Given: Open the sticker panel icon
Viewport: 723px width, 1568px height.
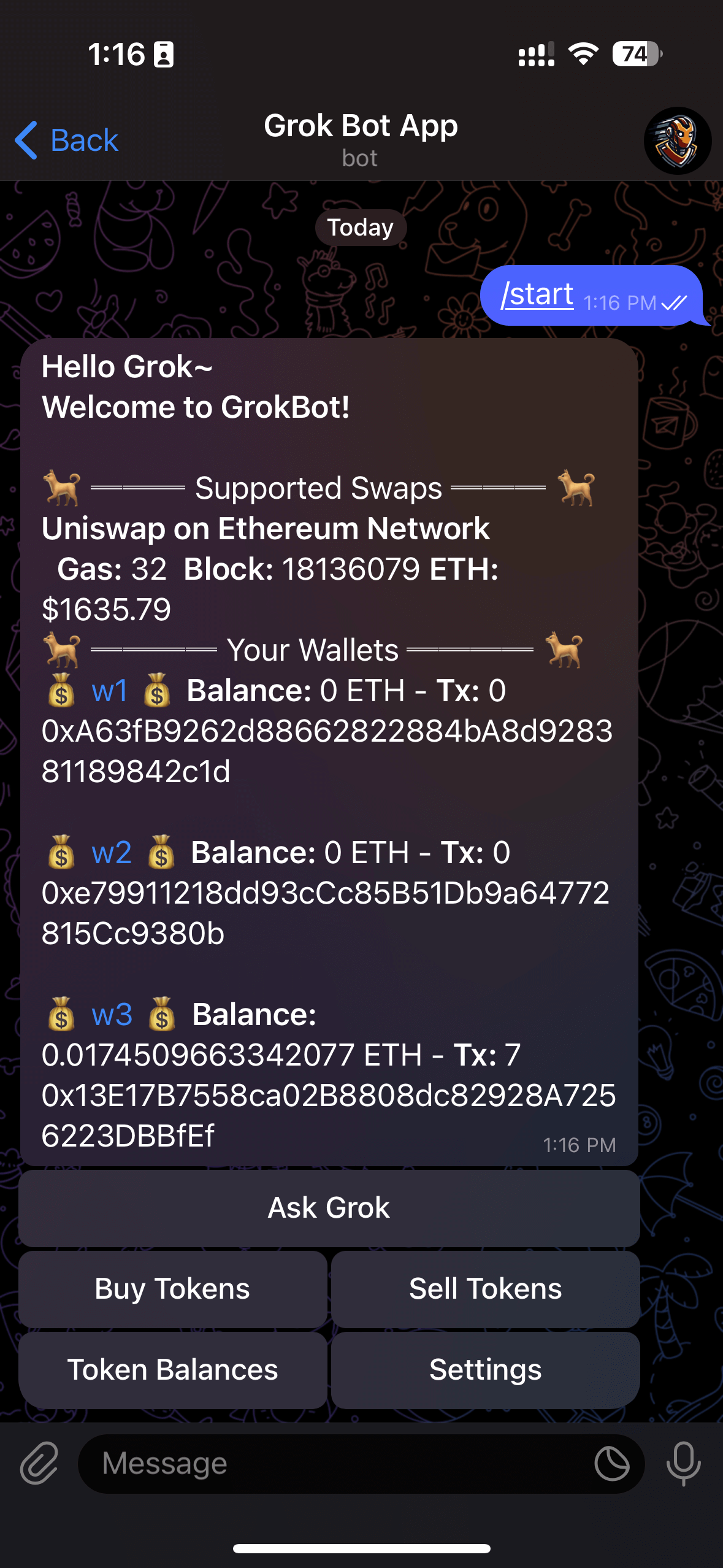Looking at the screenshot, I should tap(611, 1464).
